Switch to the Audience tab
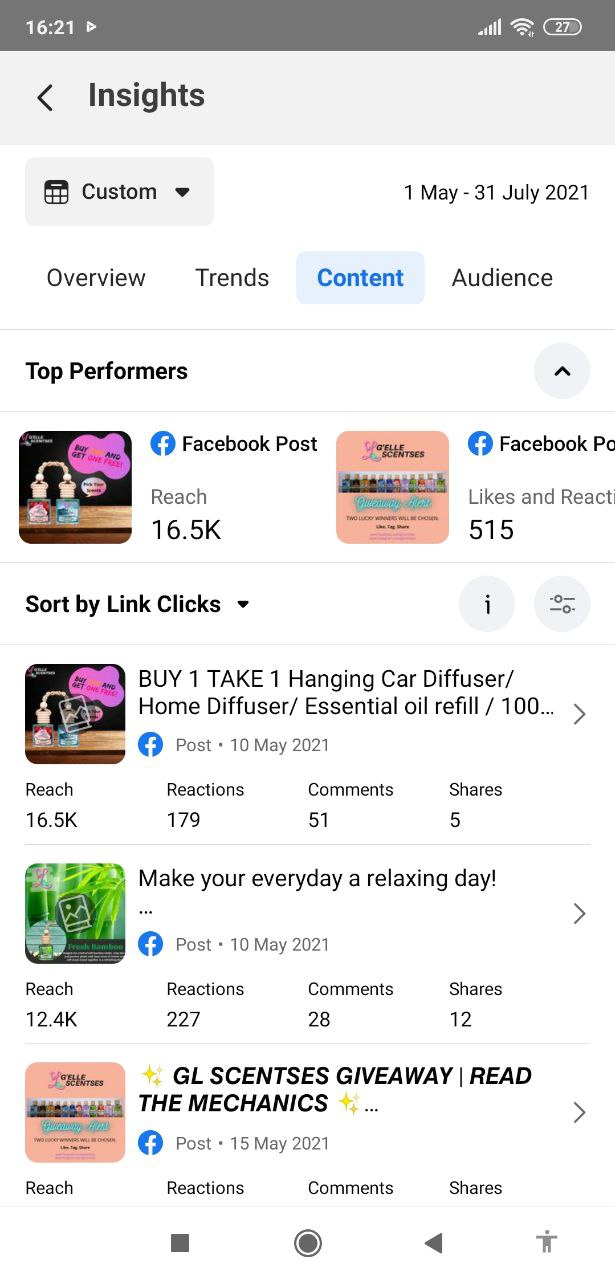 [502, 278]
